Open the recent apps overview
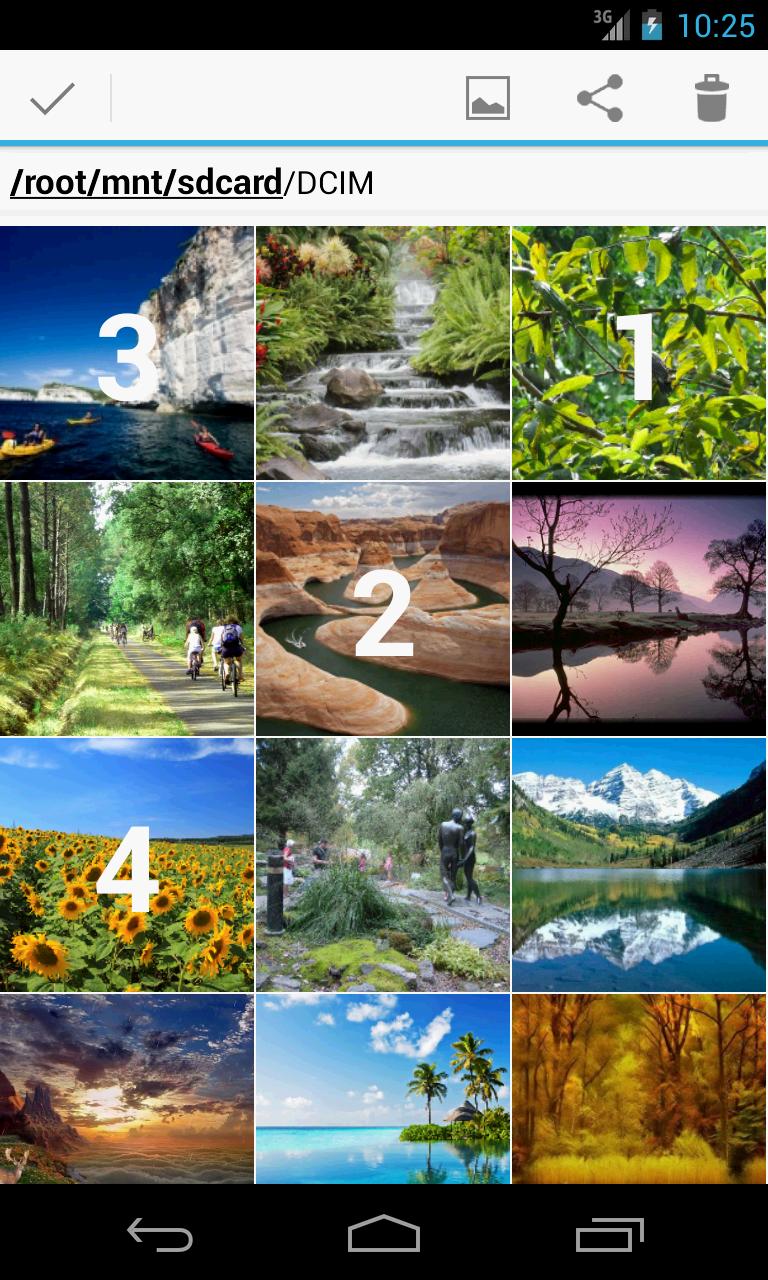This screenshot has width=768, height=1280. tap(610, 1235)
